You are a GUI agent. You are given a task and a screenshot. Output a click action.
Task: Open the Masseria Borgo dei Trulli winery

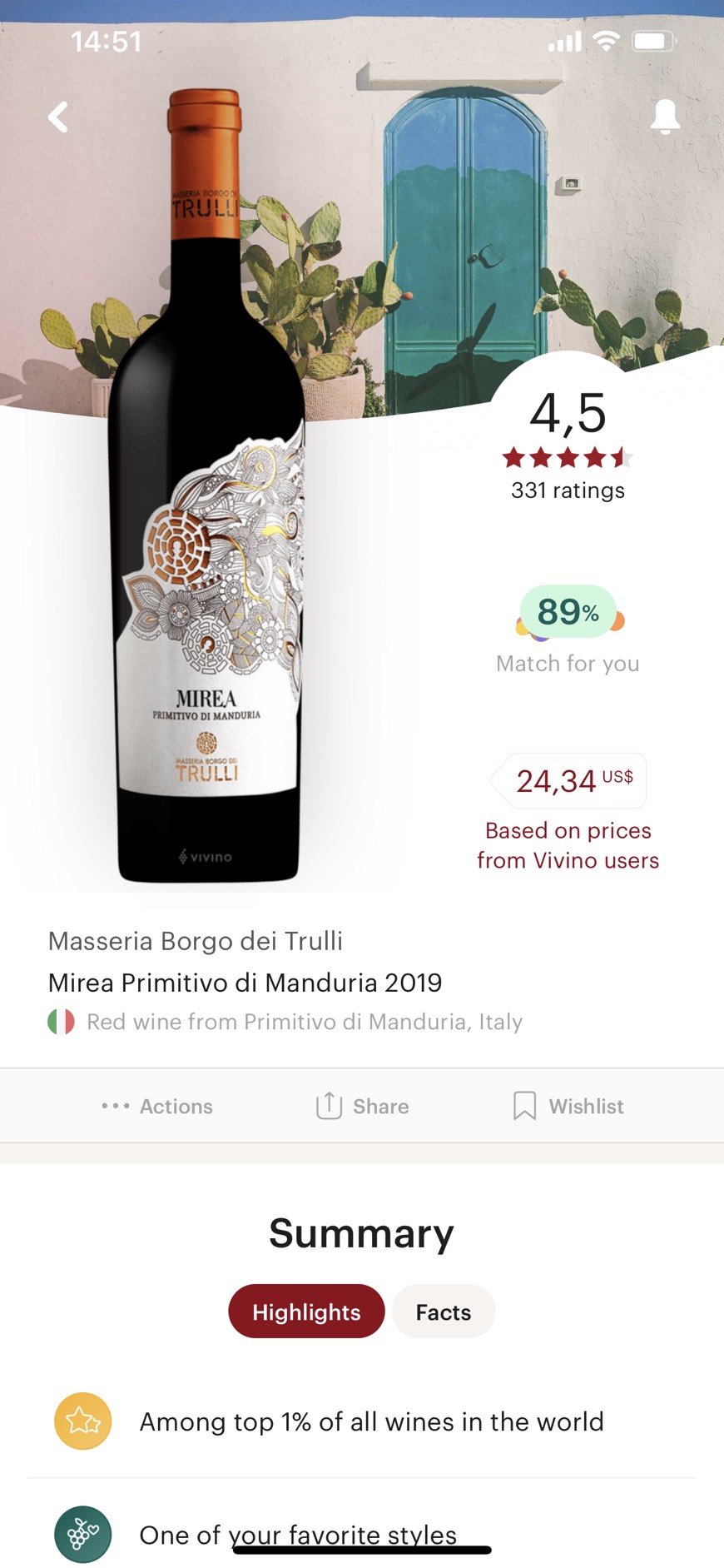point(196,941)
